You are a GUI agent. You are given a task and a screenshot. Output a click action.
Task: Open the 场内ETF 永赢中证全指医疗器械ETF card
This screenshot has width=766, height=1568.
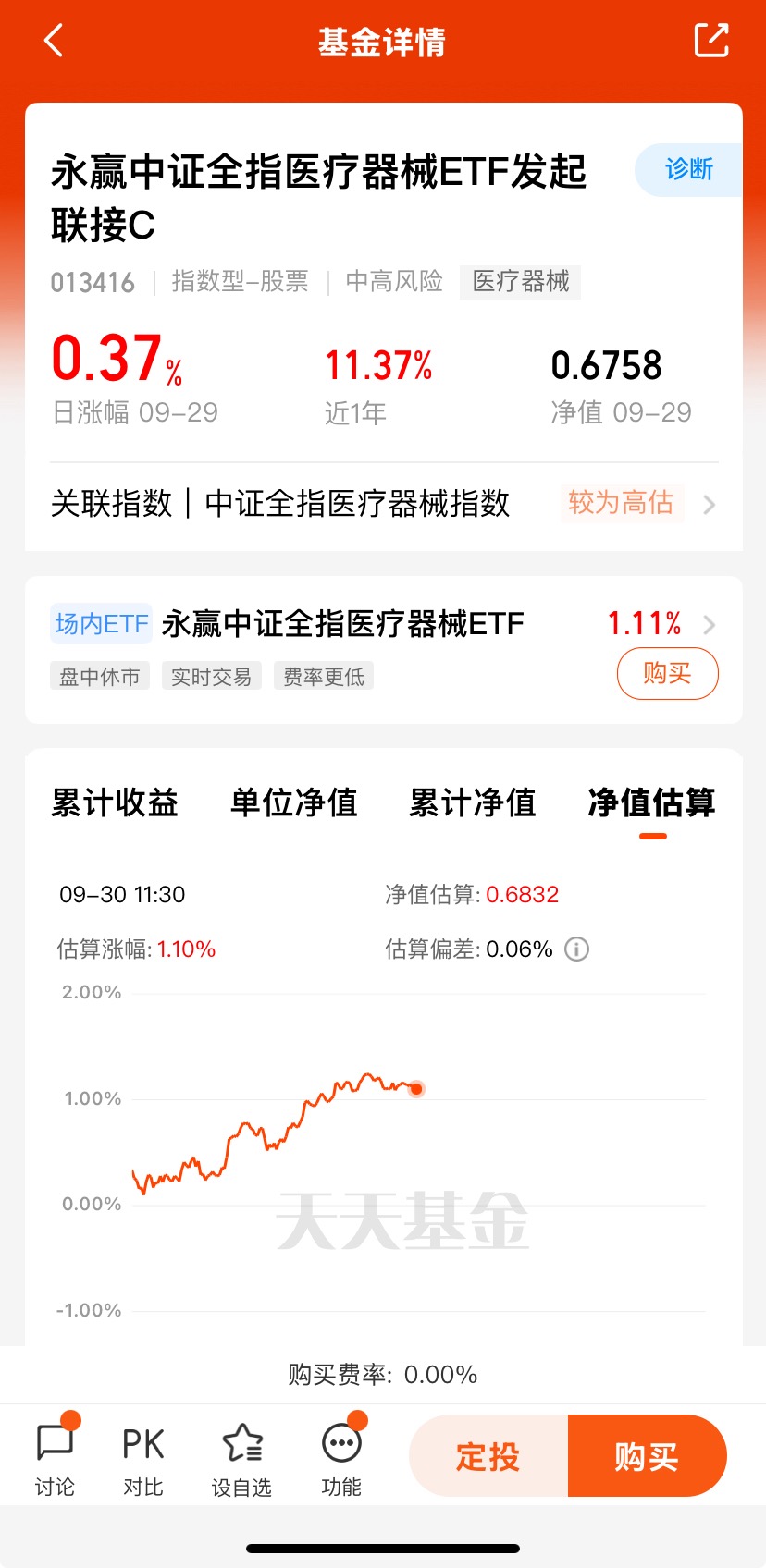tap(342, 624)
